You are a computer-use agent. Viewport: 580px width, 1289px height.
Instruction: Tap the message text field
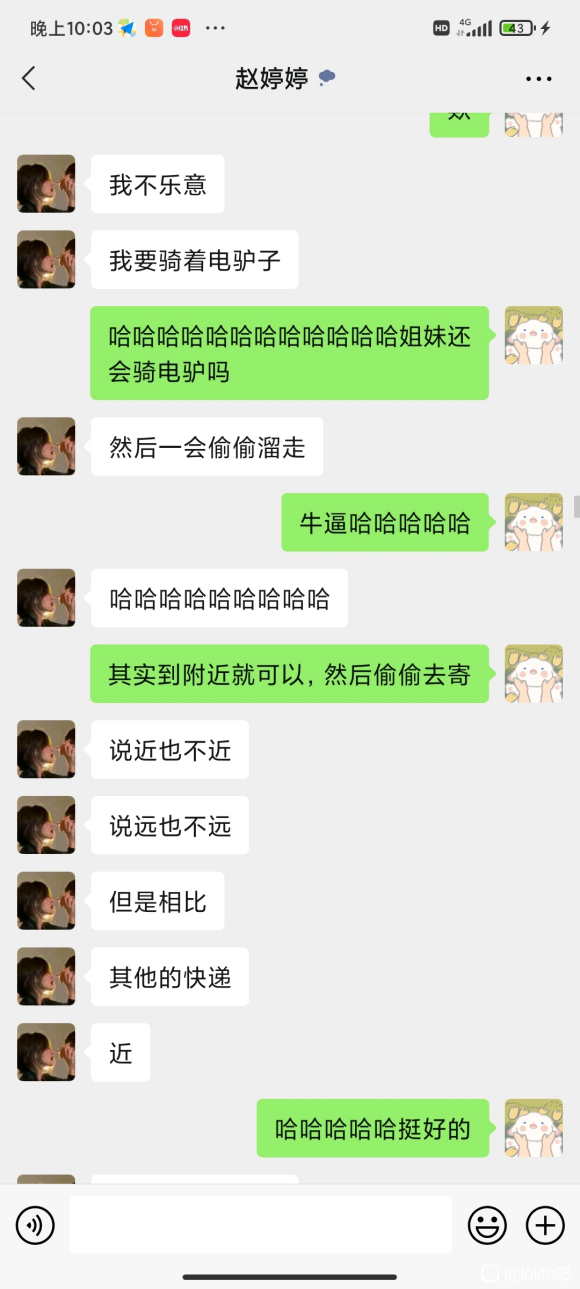pyautogui.click(x=260, y=1224)
